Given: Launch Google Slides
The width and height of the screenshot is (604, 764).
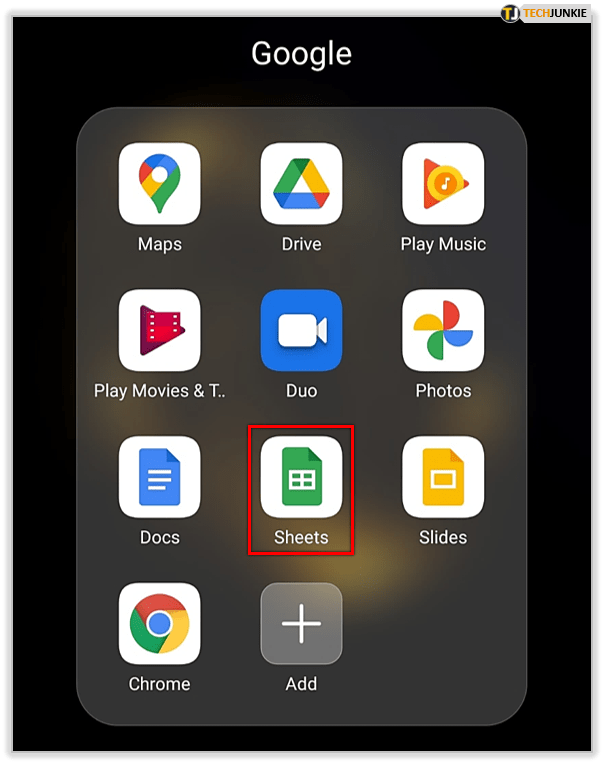Looking at the screenshot, I should 443,477.
